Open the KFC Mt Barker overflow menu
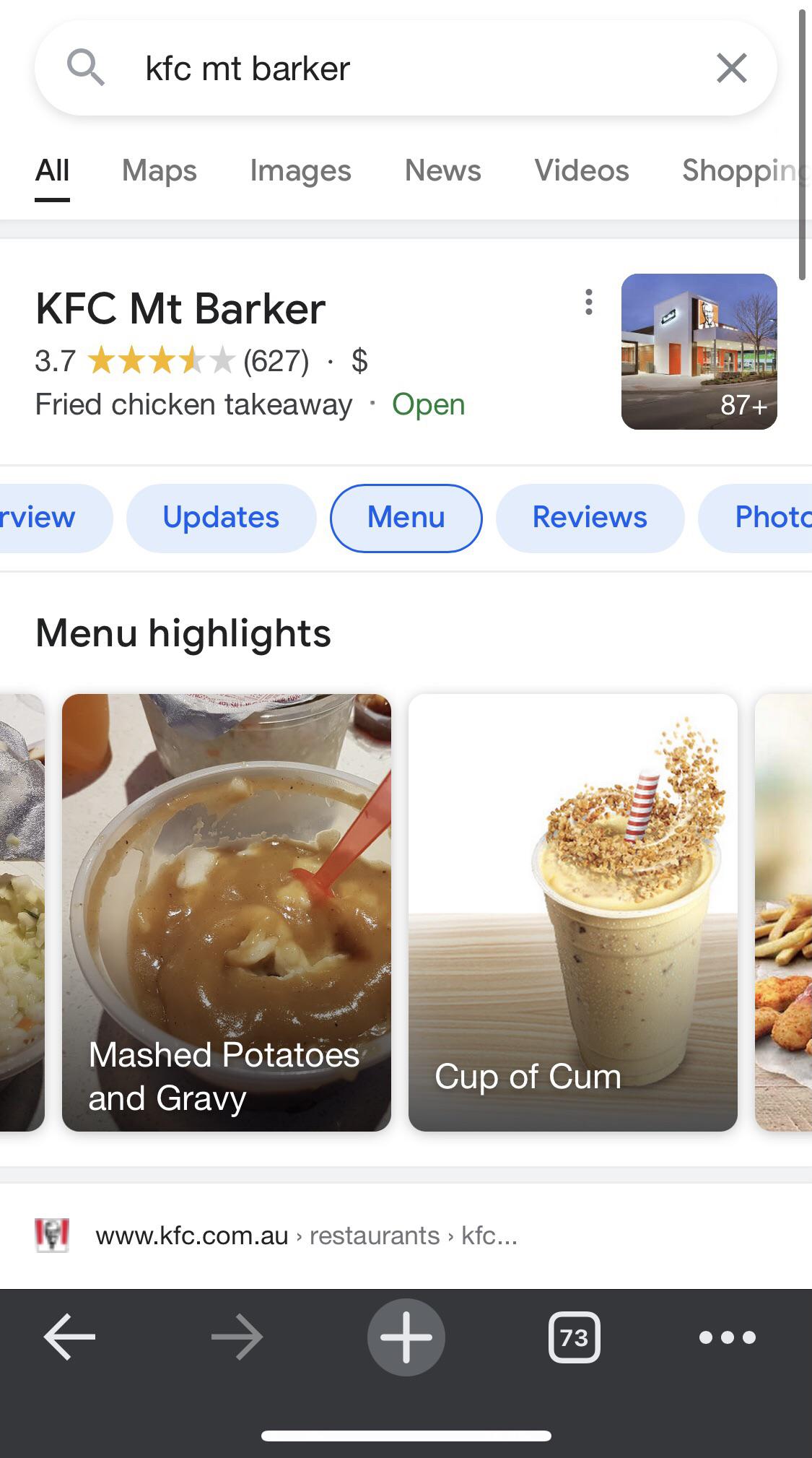 (x=589, y=302)
